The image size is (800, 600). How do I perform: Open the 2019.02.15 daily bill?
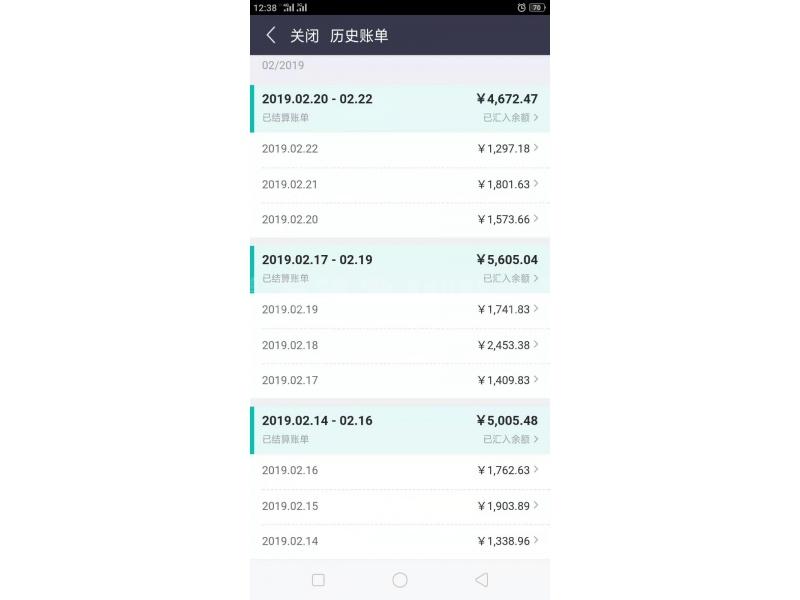[x=400, y=506]
